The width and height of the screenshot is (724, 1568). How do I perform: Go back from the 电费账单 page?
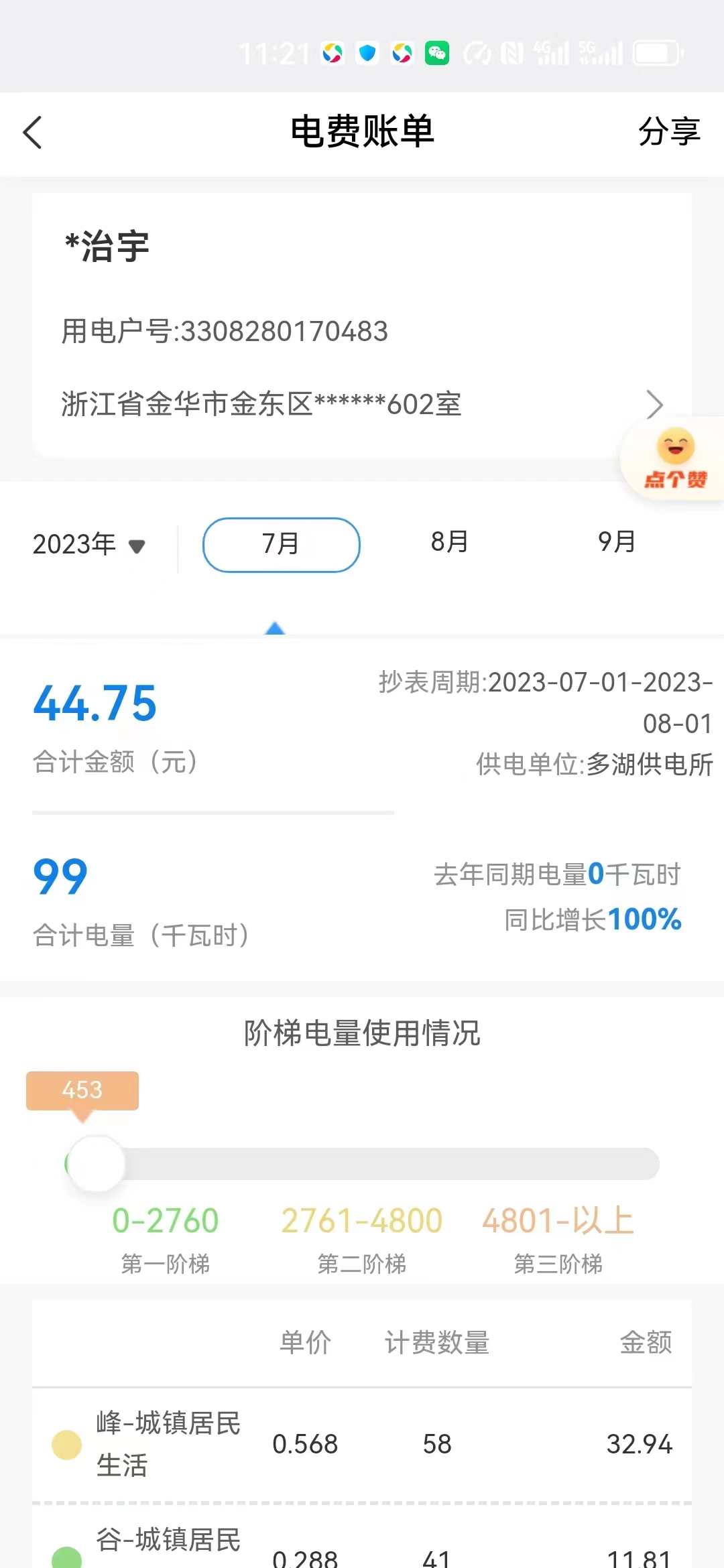(x=33, y=132)
